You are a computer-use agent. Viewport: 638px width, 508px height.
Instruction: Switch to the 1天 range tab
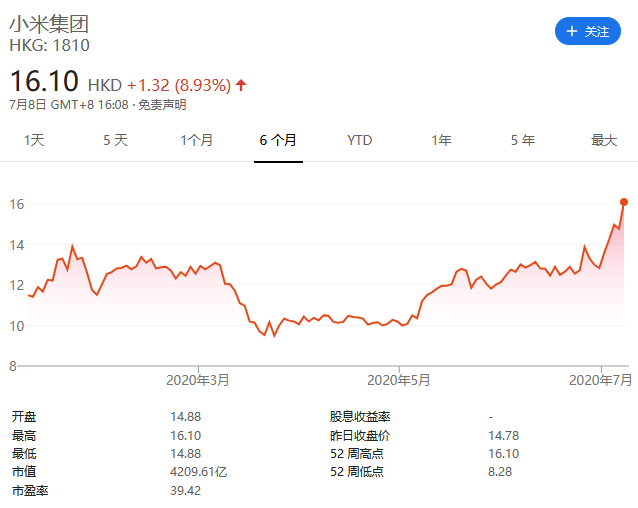pyautogui.click(x=34, y=141)
